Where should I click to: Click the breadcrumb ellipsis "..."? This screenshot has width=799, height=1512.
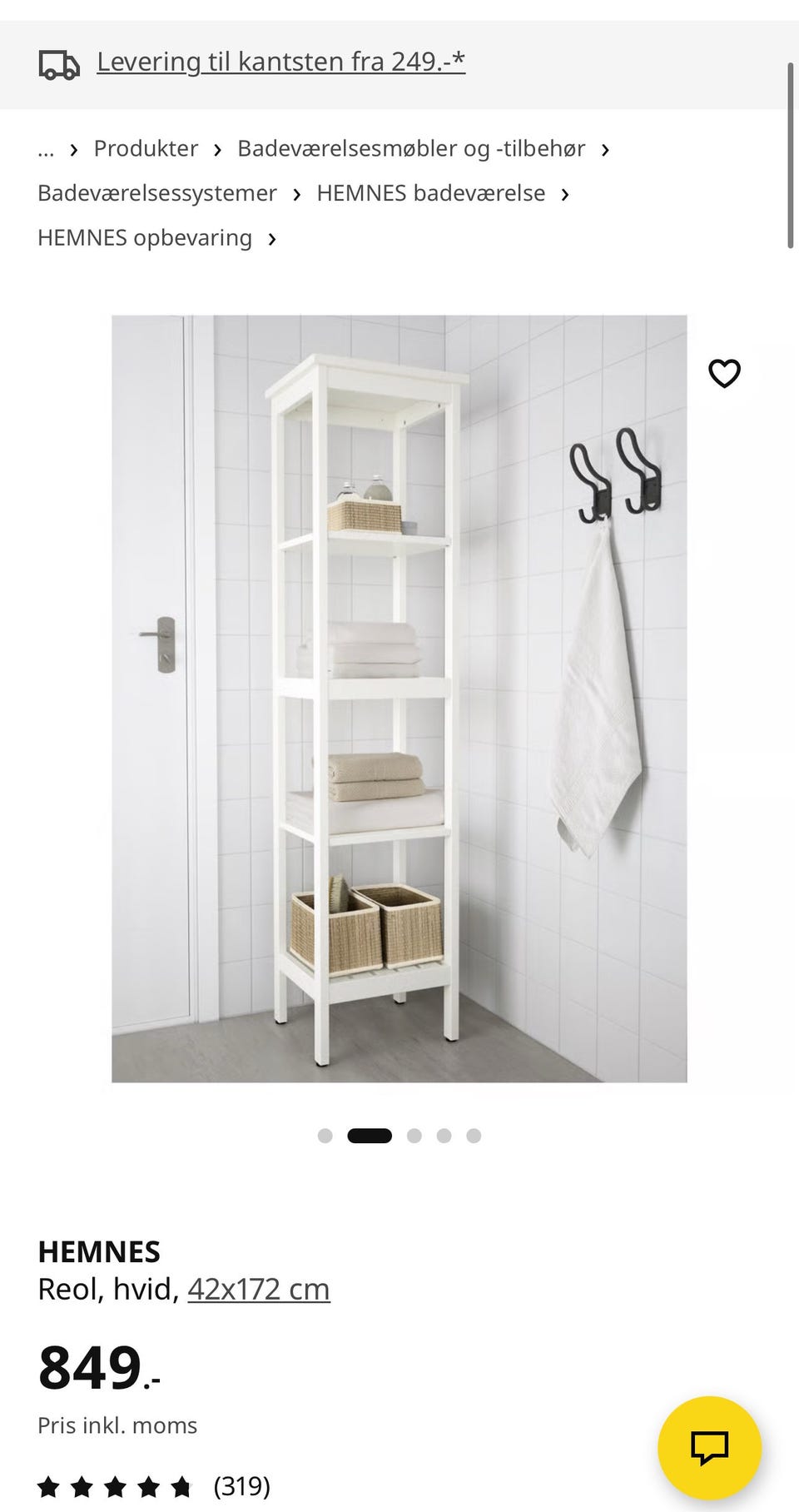pos(46,150)
